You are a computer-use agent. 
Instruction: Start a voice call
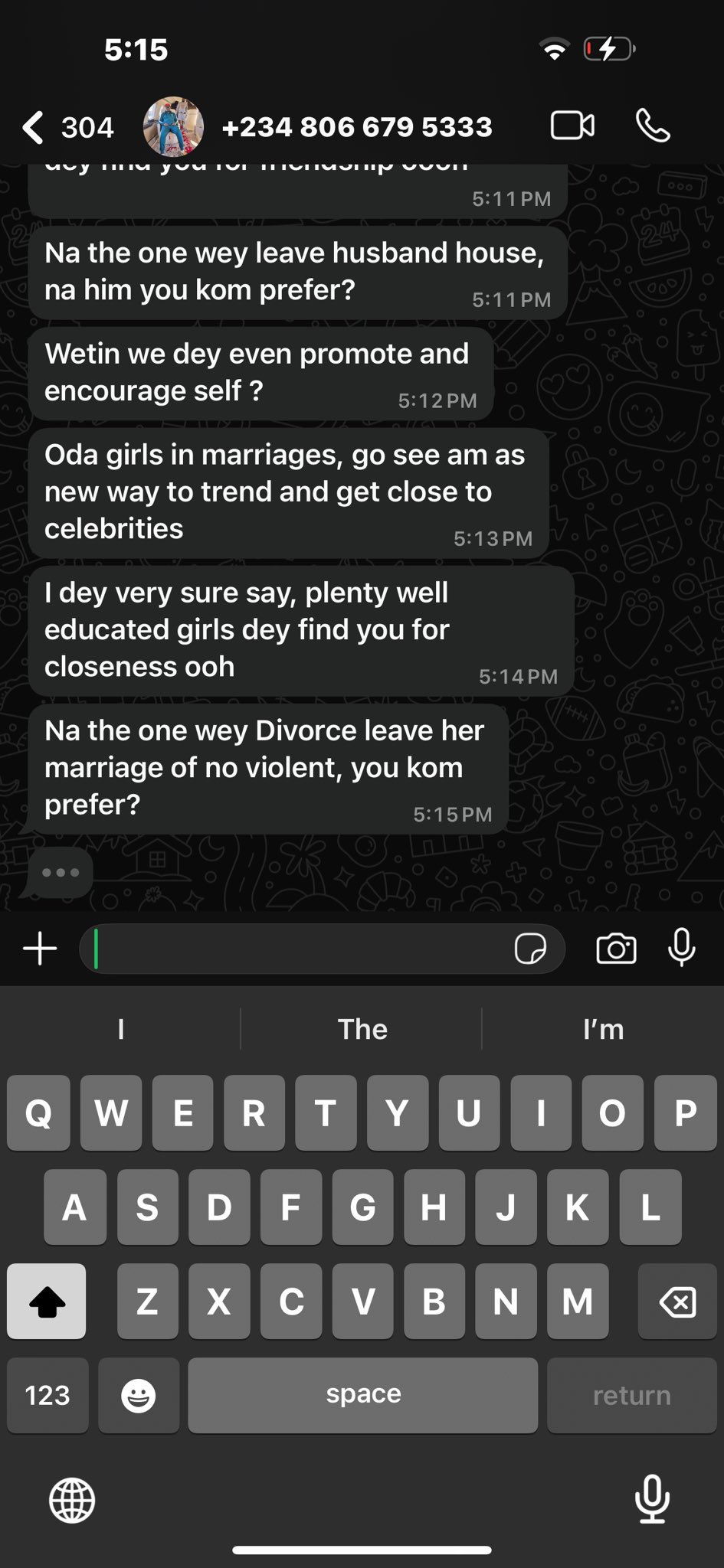(653, 126)
